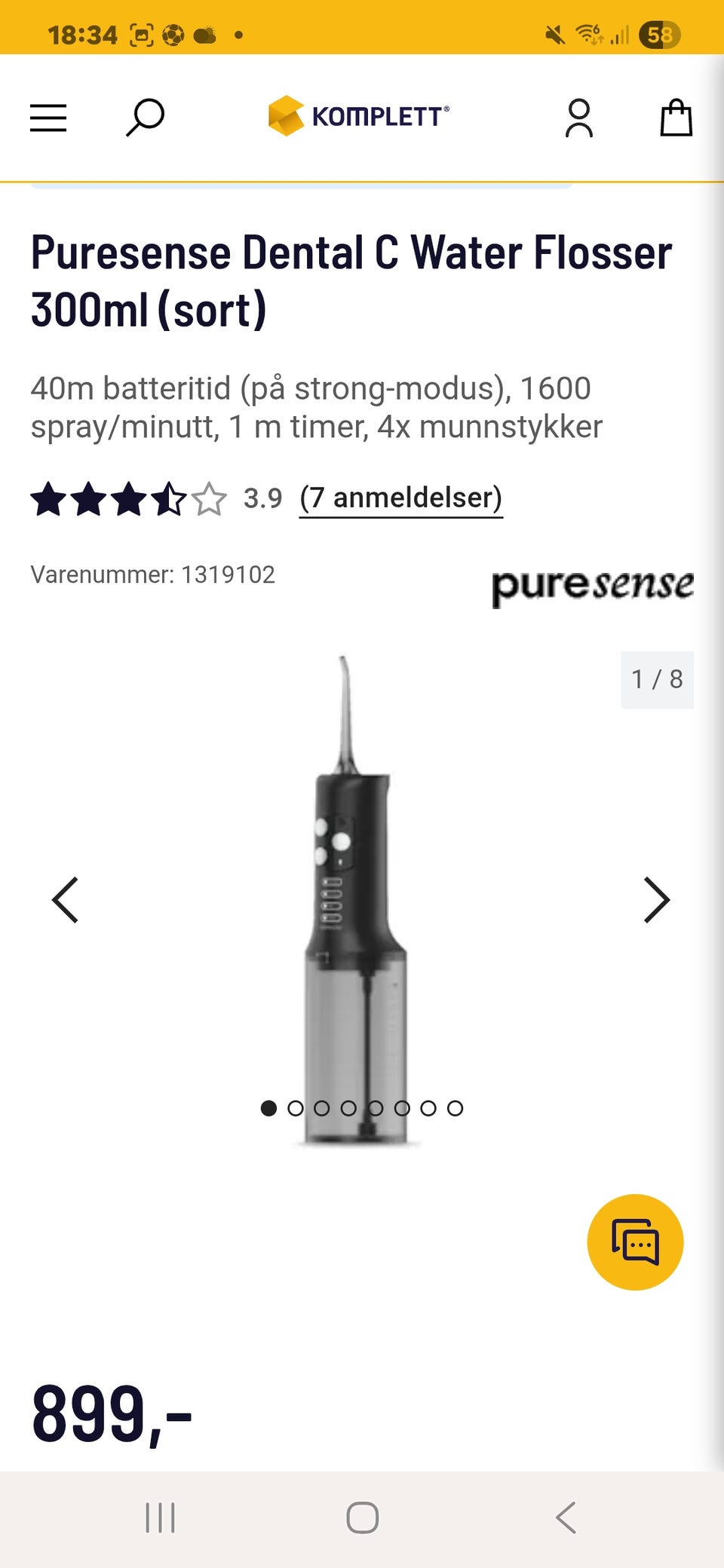Open the Puresense brand page
This screenshot has height=1568, width=724.
click(x=593, y=585)
